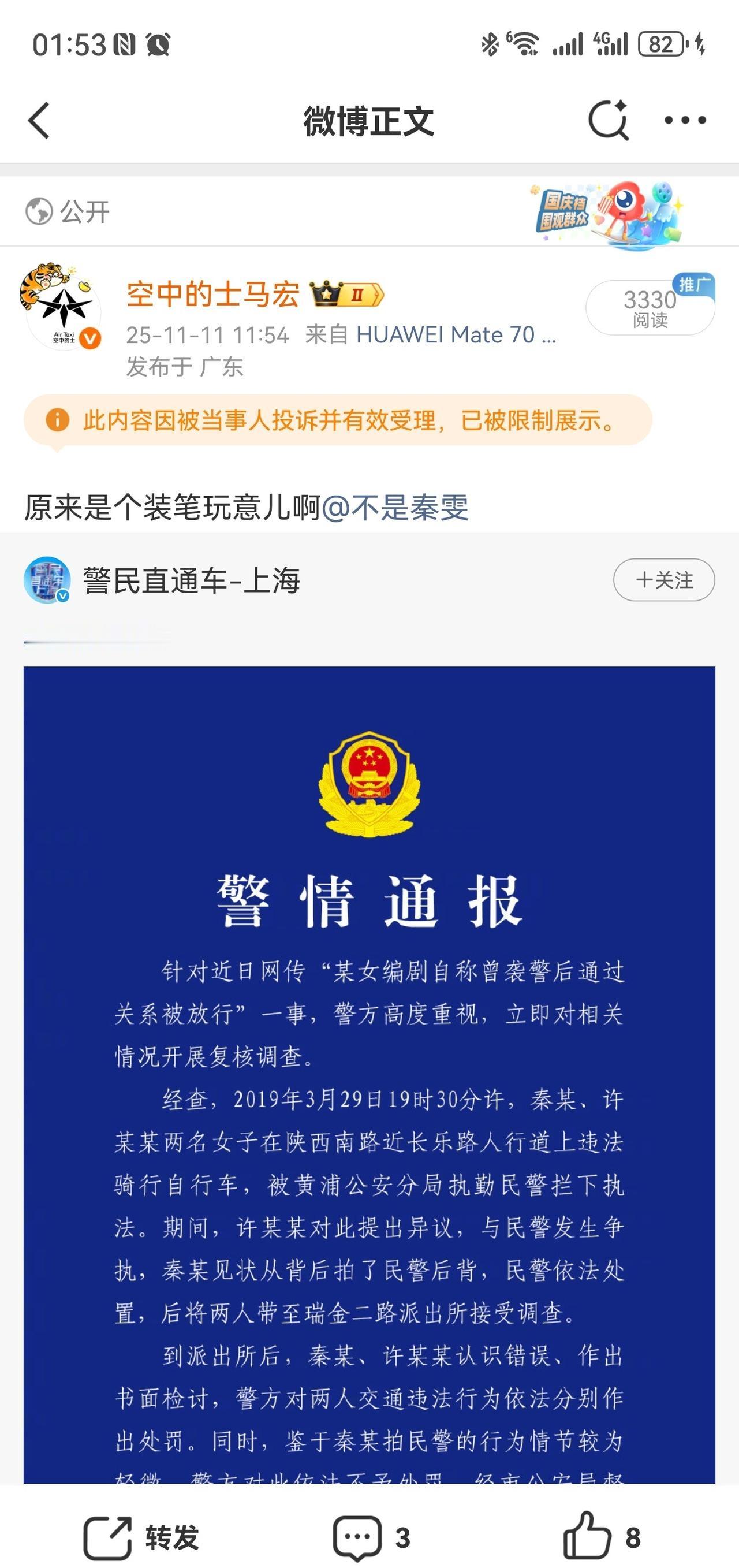Screen dimensions: 739x1568
Task: Tap the globe icon beside 公开
Action: tap(38, 210)
